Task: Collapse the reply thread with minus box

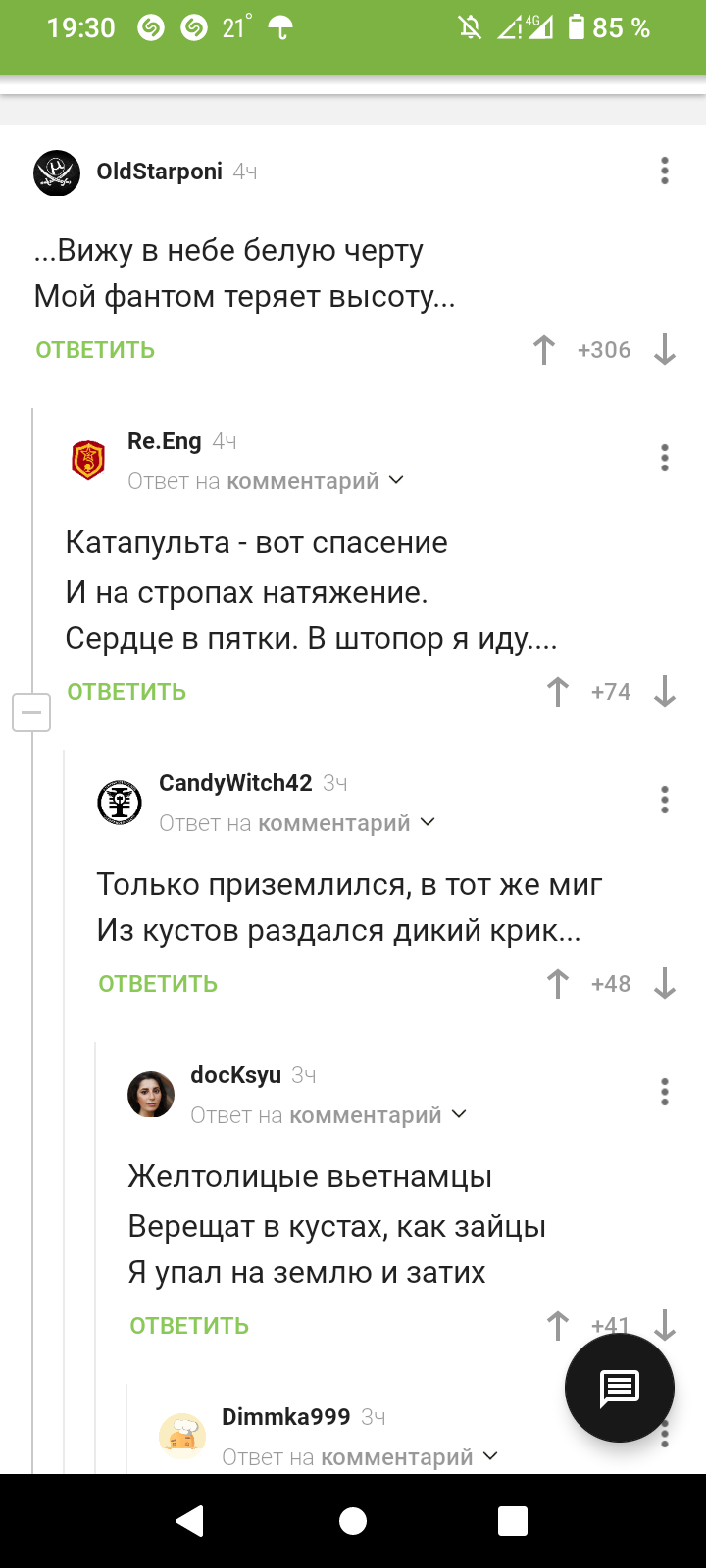Action: (31, 711)
